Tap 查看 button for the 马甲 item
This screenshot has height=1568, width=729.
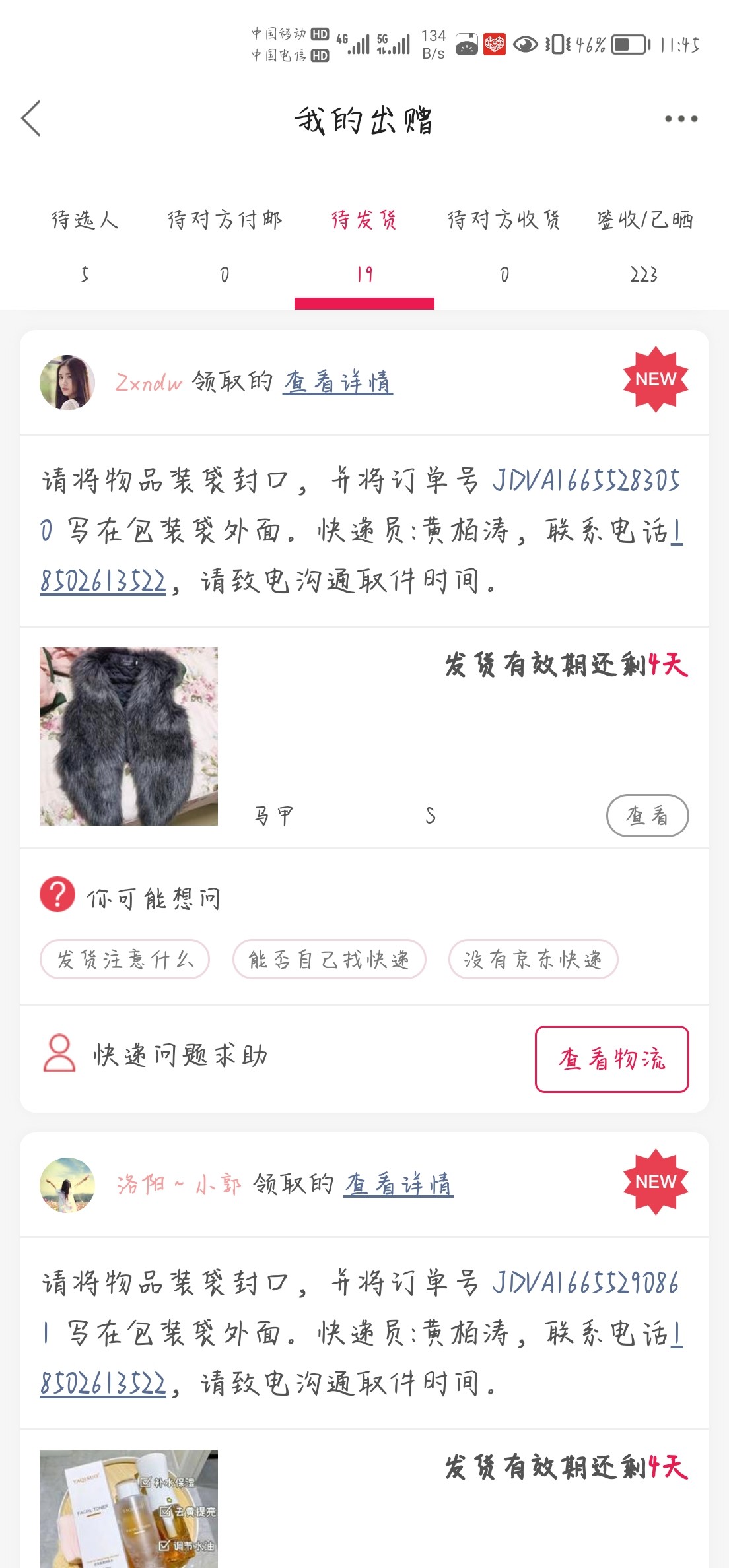pyautogui.click(x=646, y=816)
